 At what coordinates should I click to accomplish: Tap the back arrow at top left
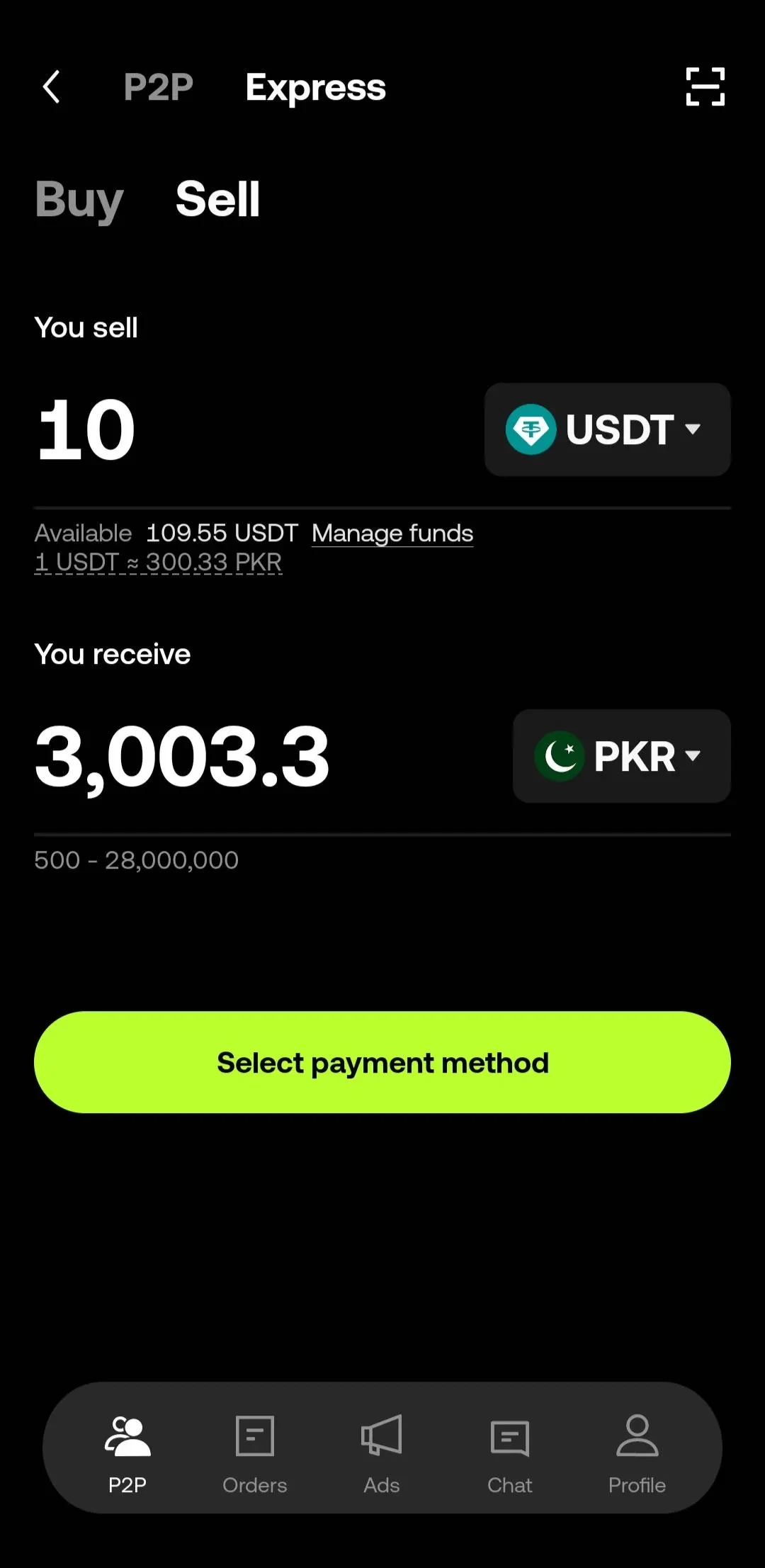pos(50,86)
